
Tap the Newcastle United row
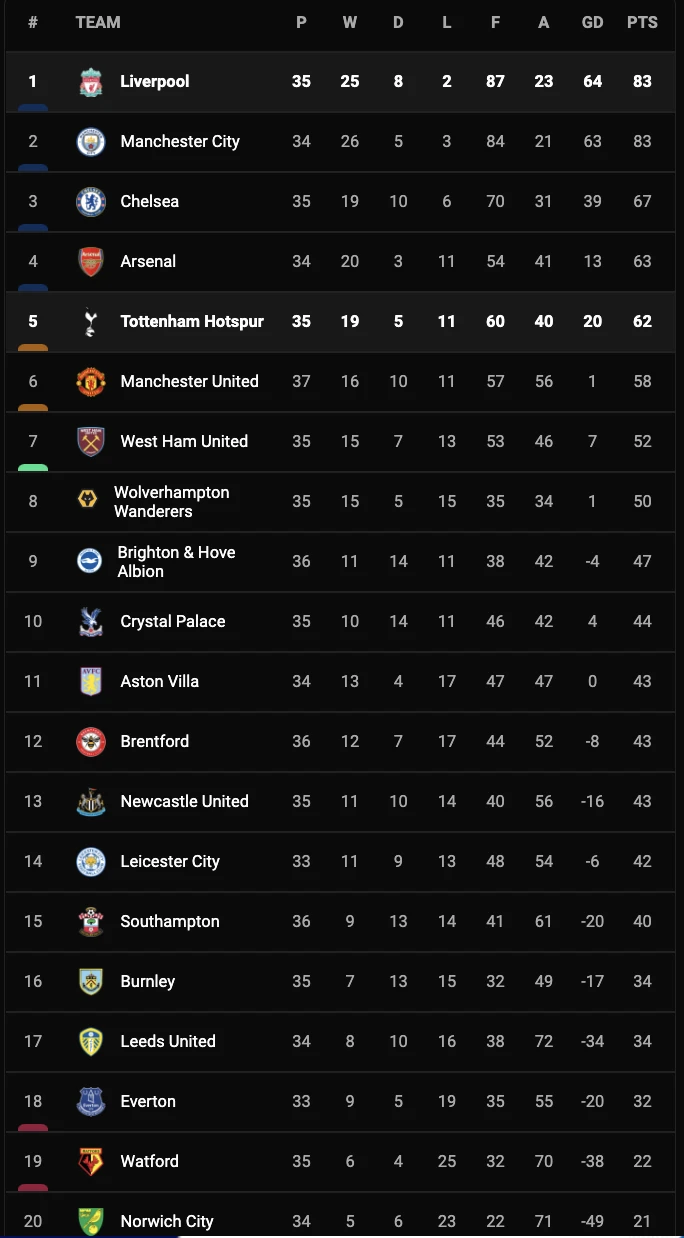click(184, 801)
